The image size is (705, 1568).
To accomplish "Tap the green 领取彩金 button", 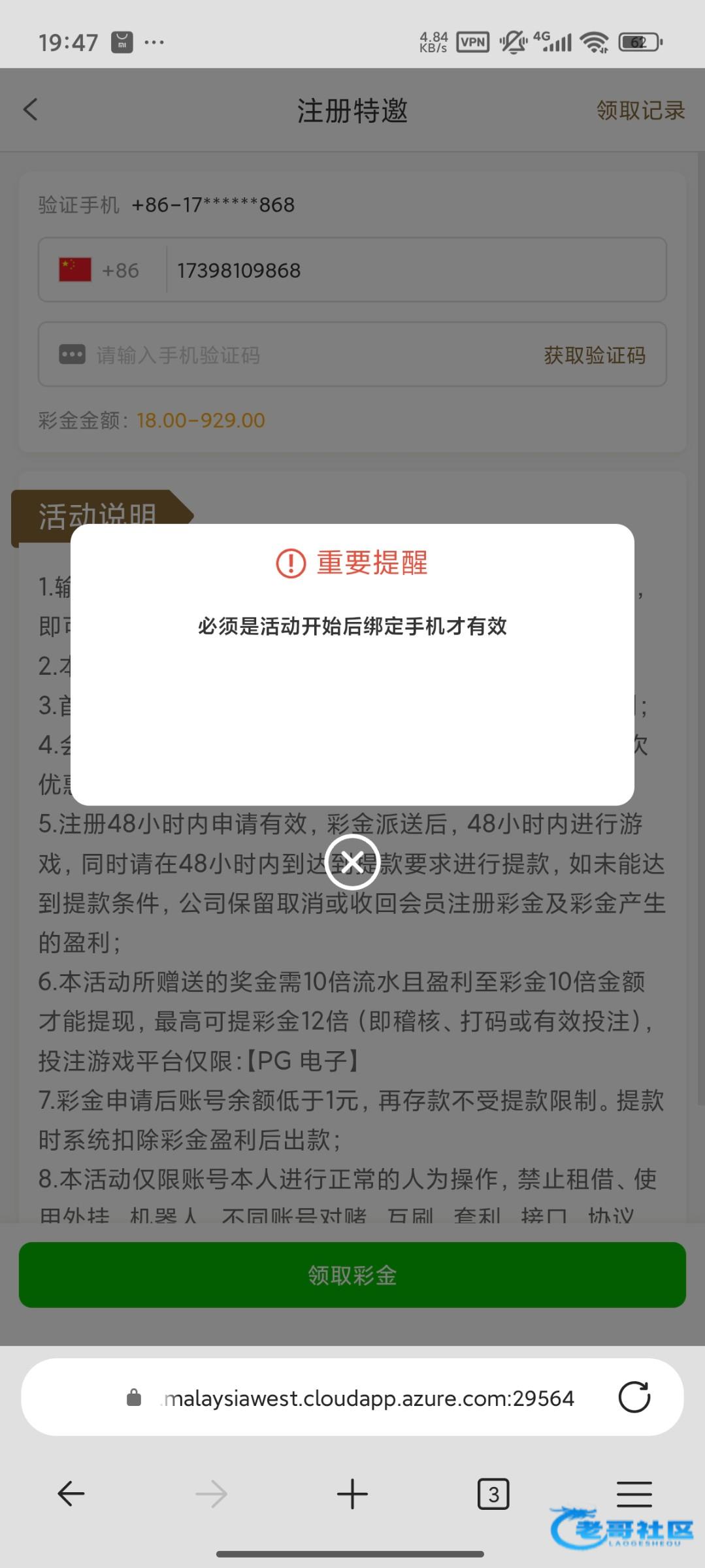I will (x=352, y=1275).
